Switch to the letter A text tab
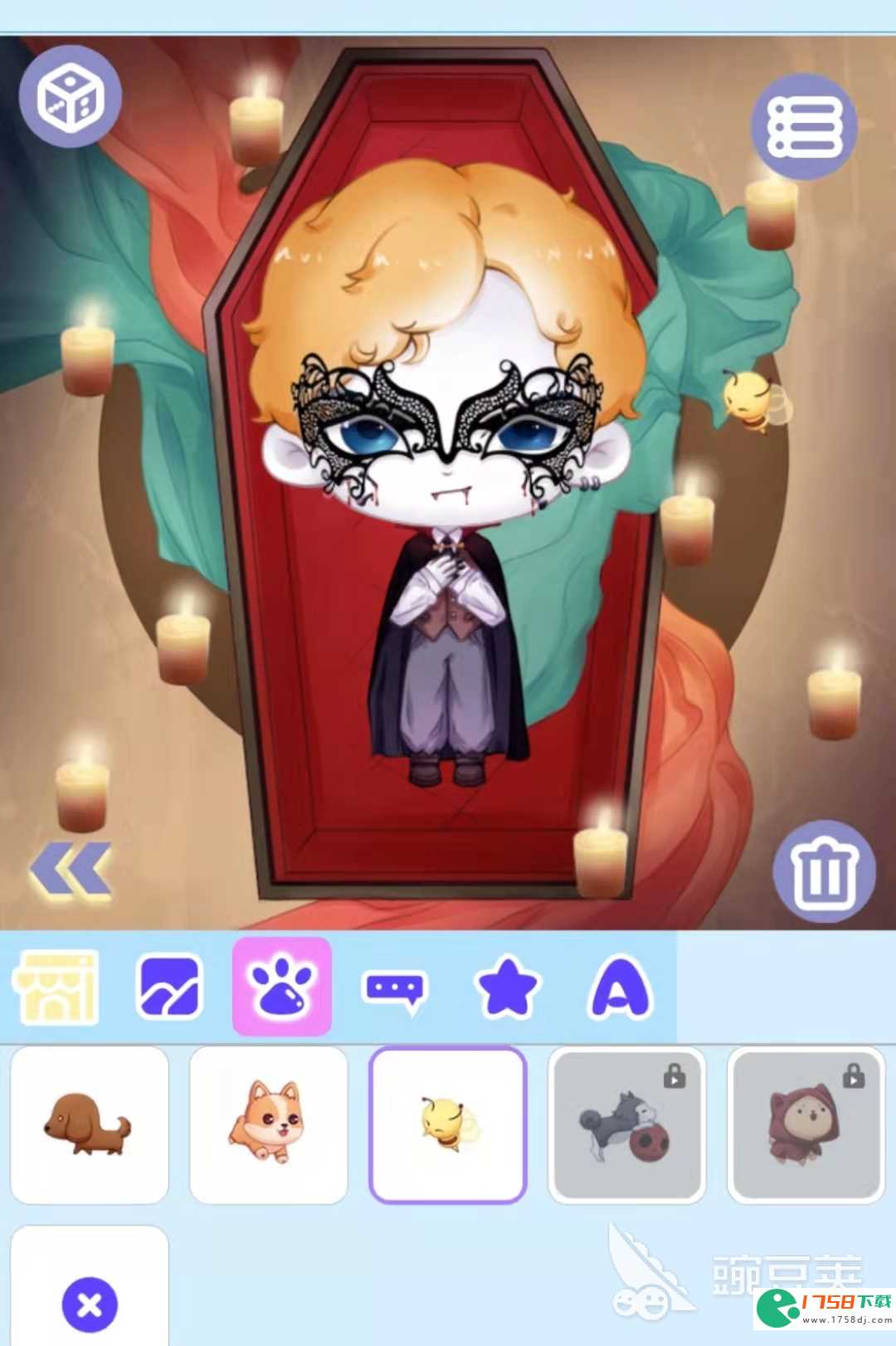 pos(621,987)
